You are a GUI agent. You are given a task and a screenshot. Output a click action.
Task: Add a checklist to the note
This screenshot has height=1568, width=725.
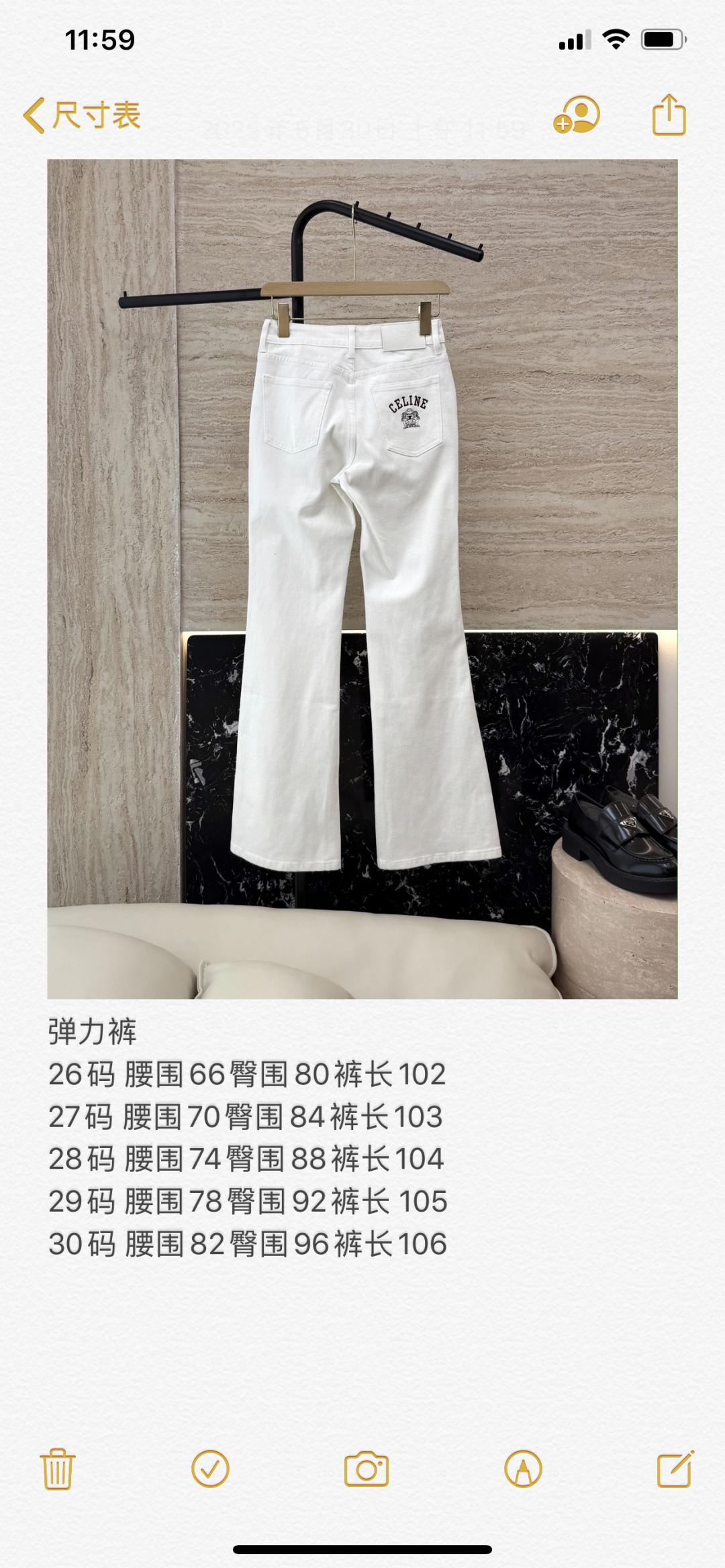click(x=210, y=1469)
